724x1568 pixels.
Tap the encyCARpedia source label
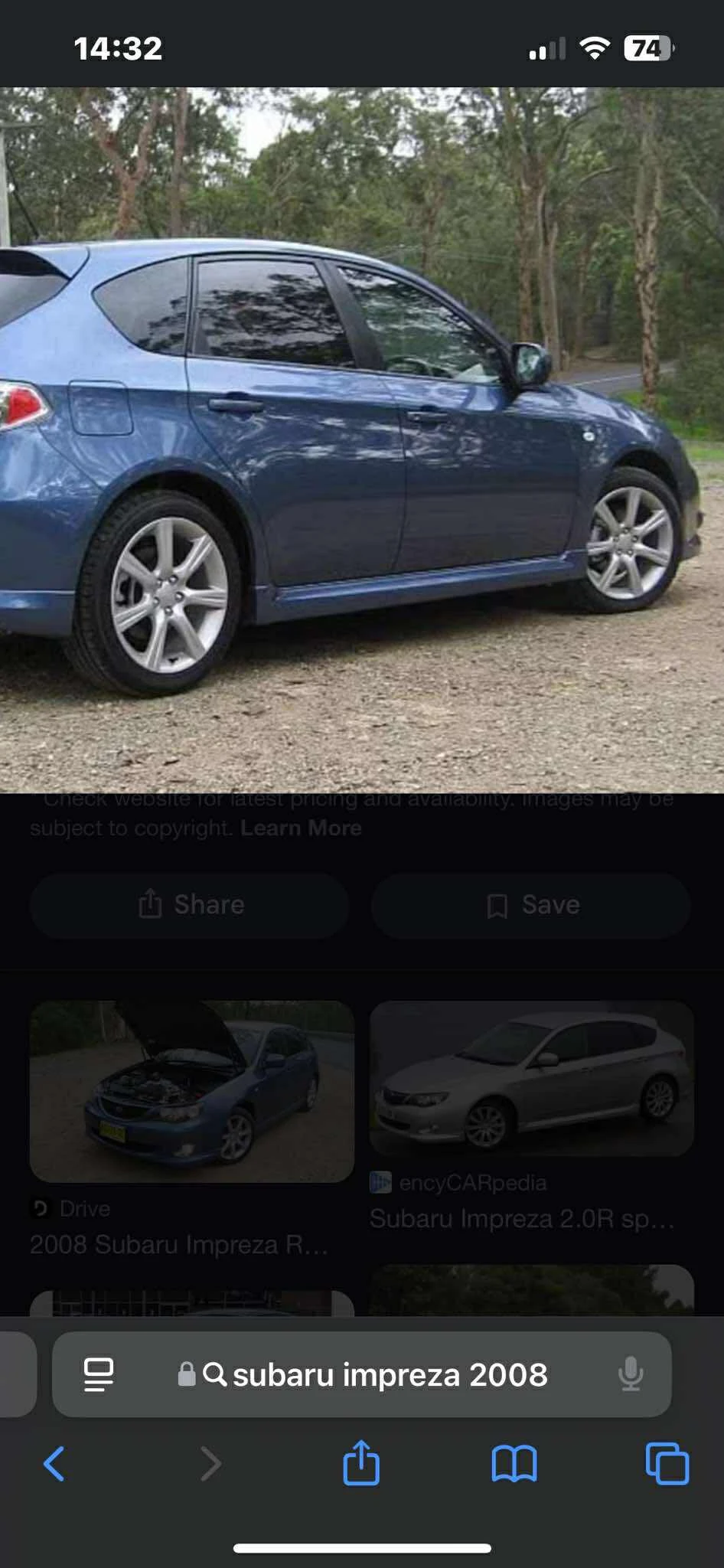472,1182
